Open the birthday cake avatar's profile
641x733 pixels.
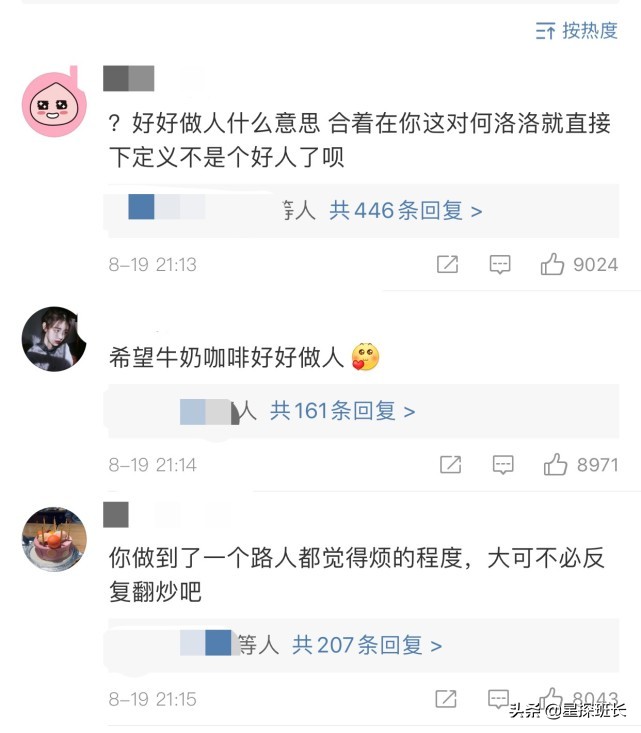tap(54, 540)
